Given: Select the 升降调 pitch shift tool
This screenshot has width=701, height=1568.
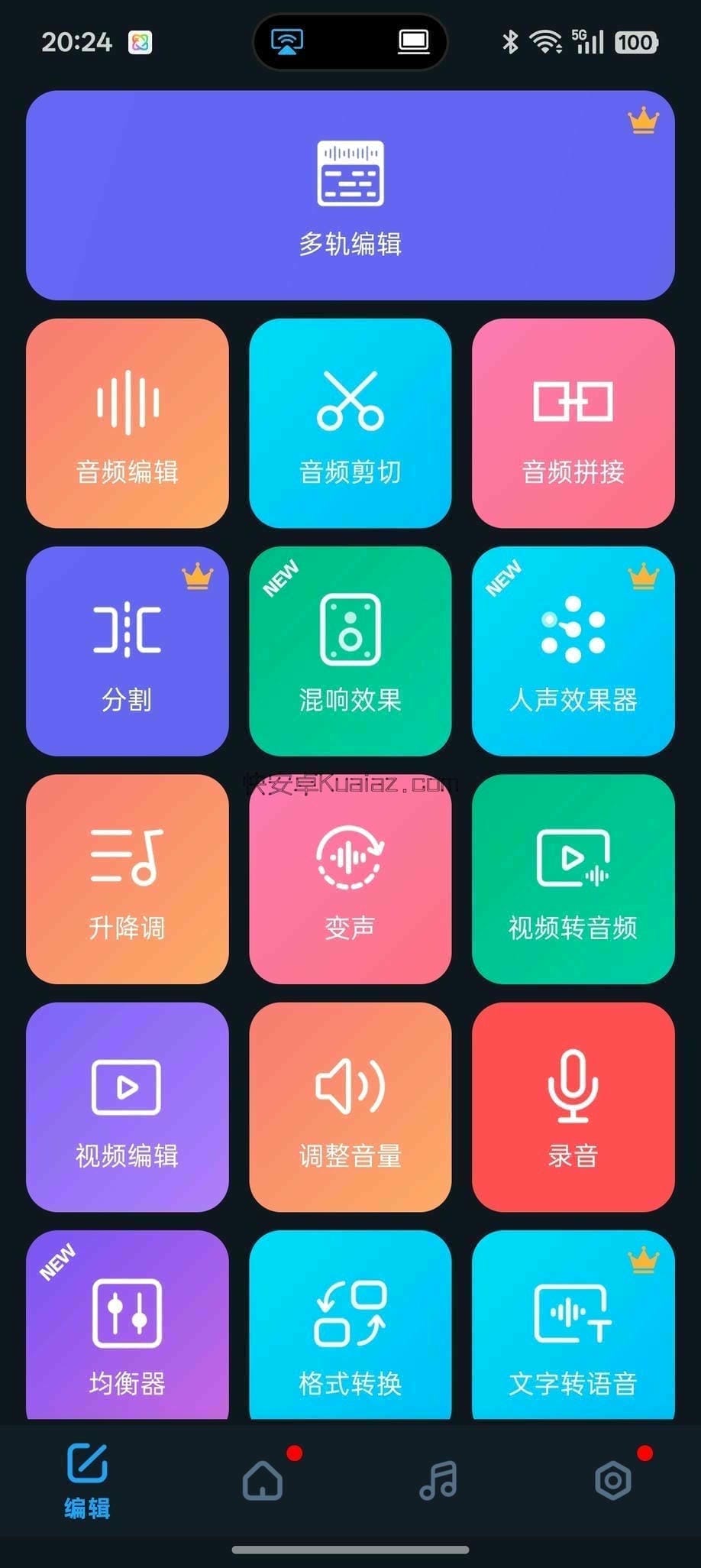Looking at the screenshot, I should tap(127, 879).
